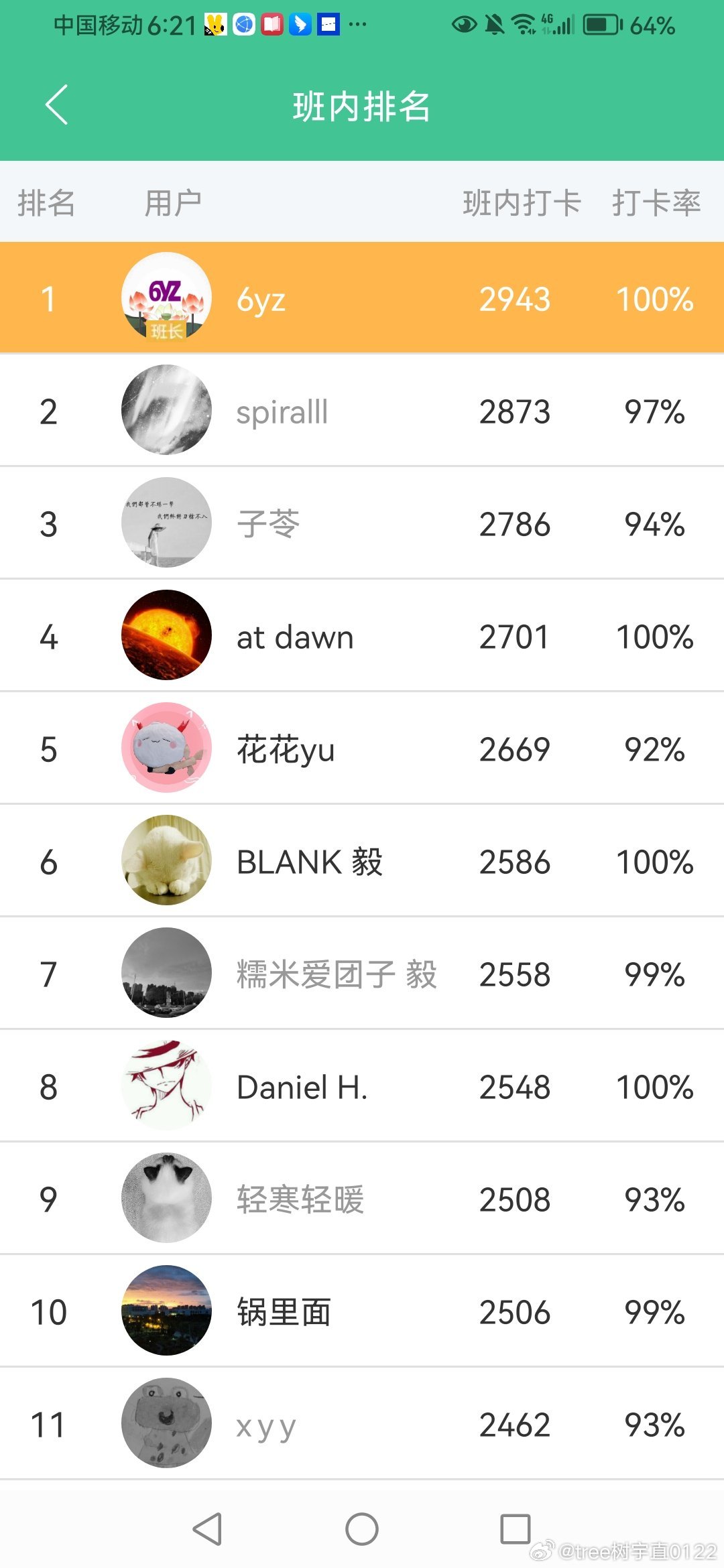Tap the red book app icon in status bar
This screenshot has height=1568, width=724.
click(x=271, y=24)
